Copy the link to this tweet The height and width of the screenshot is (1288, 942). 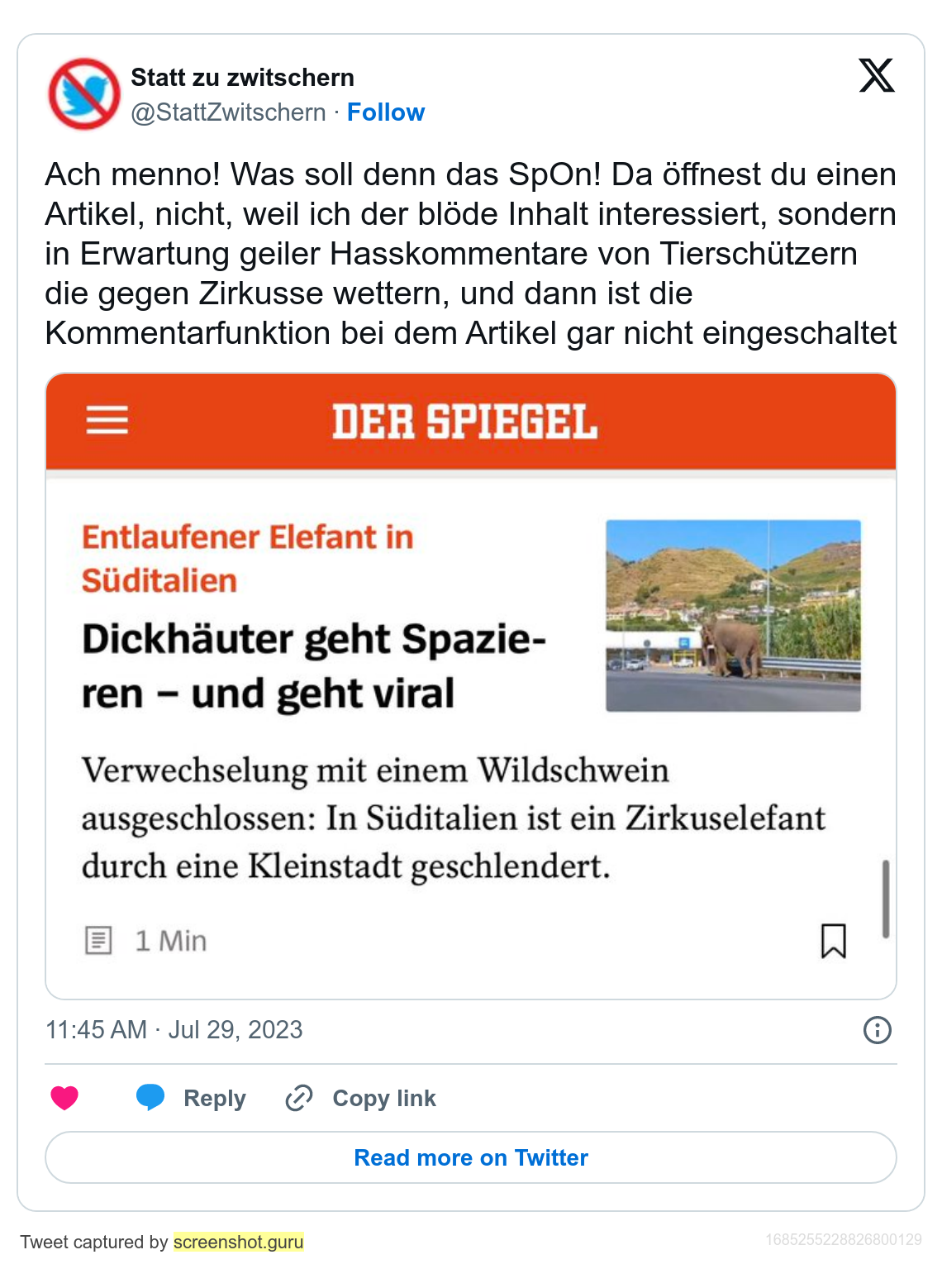coord(361,1098)
